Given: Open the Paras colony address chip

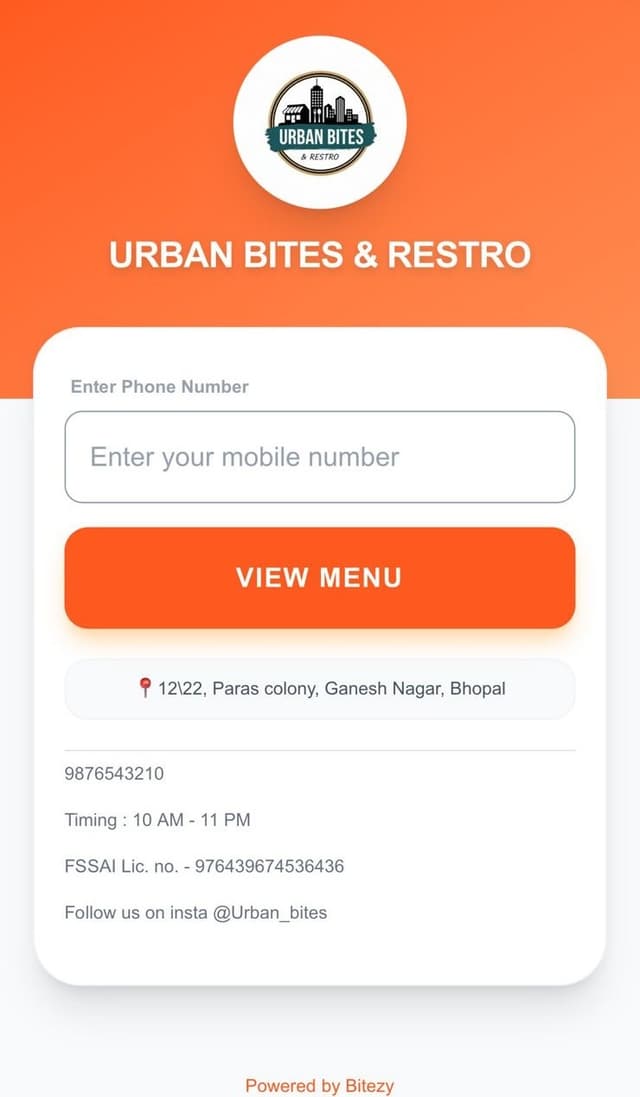Looking at the screenshot, I should point(319,688).
